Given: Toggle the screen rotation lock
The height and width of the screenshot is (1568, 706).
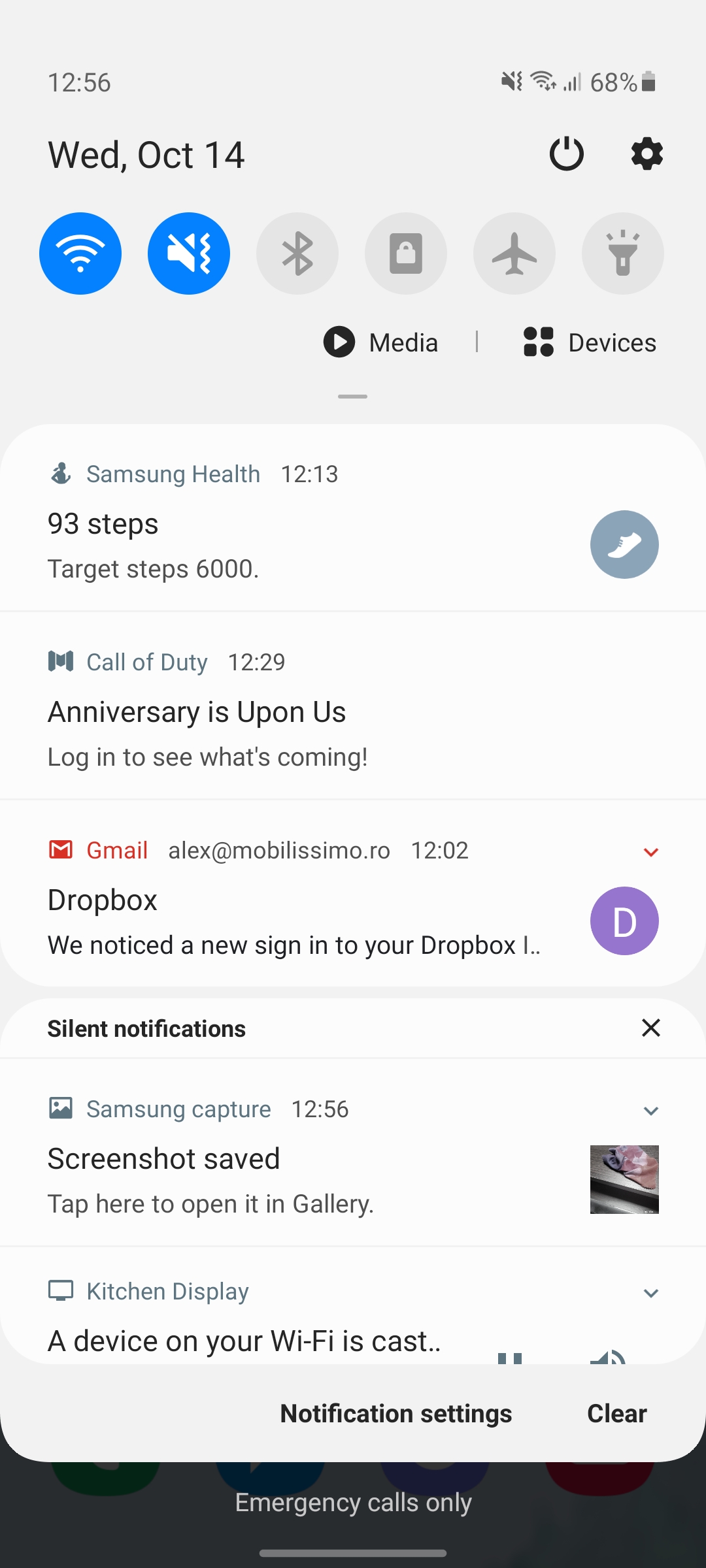Looking at the screenshot, I should tap(406, 253).
